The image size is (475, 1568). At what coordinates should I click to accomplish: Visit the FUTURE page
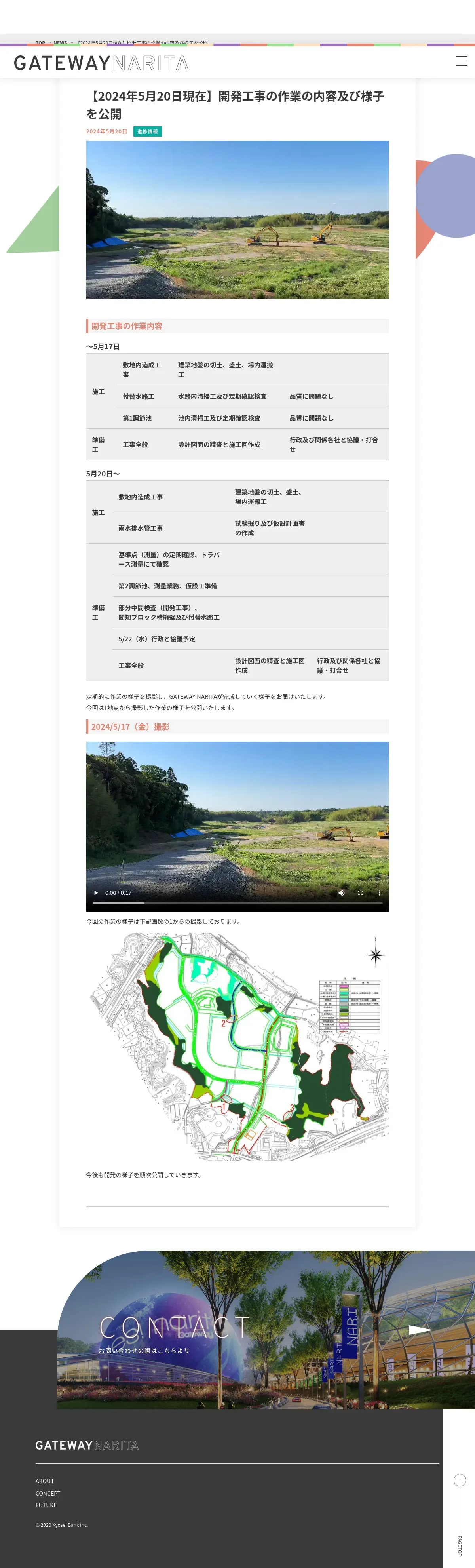(46, 1505)
